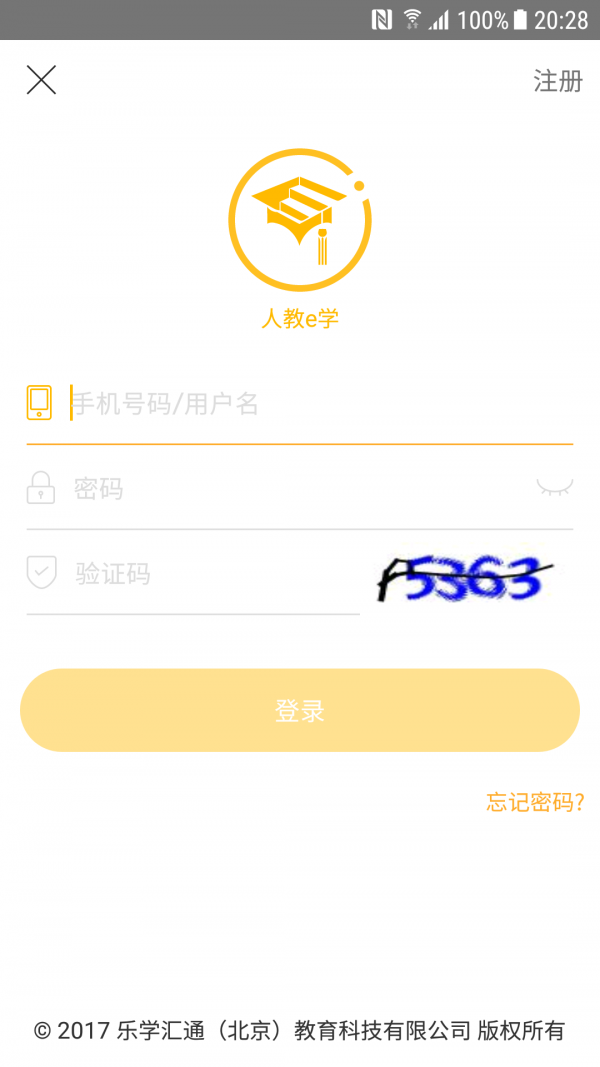Tap the 登录 login button
The height and width of the screenshot is (1067, 600).
pos(300,710)
